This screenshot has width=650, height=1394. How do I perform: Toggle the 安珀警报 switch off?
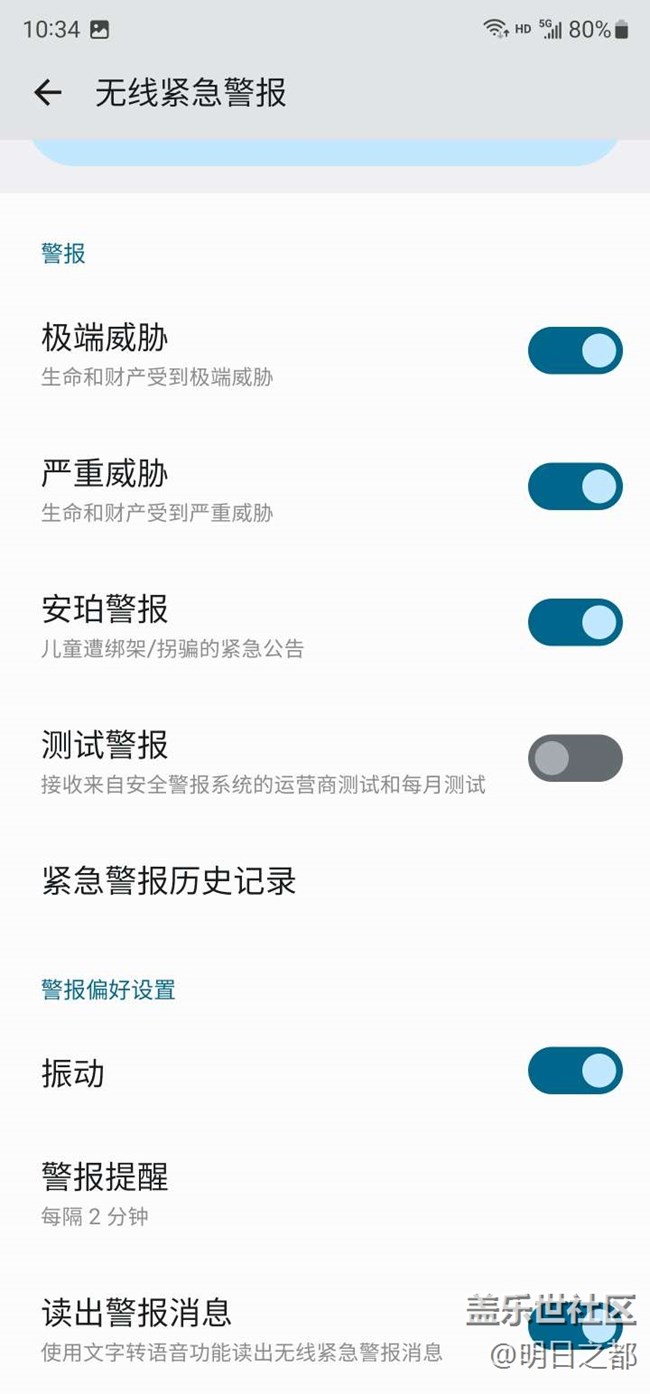pyautogui.click(x=575, y=623)
